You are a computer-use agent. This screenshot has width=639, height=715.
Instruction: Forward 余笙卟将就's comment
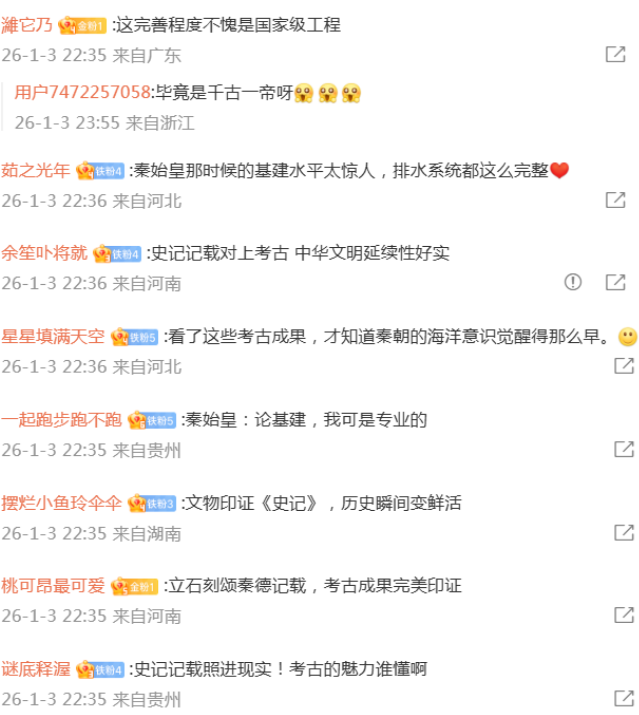616,282
